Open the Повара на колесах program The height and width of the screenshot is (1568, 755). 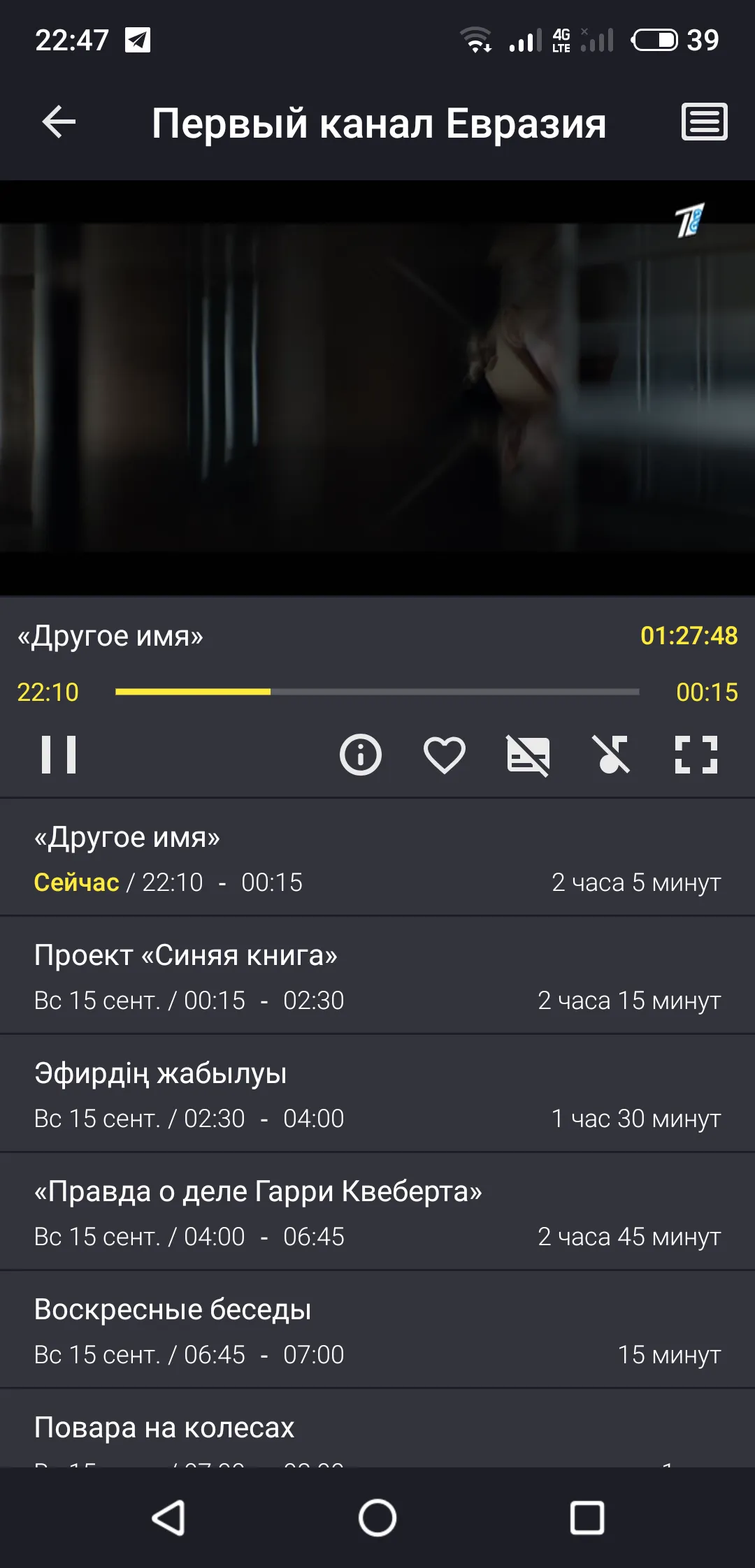(377, 1428)
